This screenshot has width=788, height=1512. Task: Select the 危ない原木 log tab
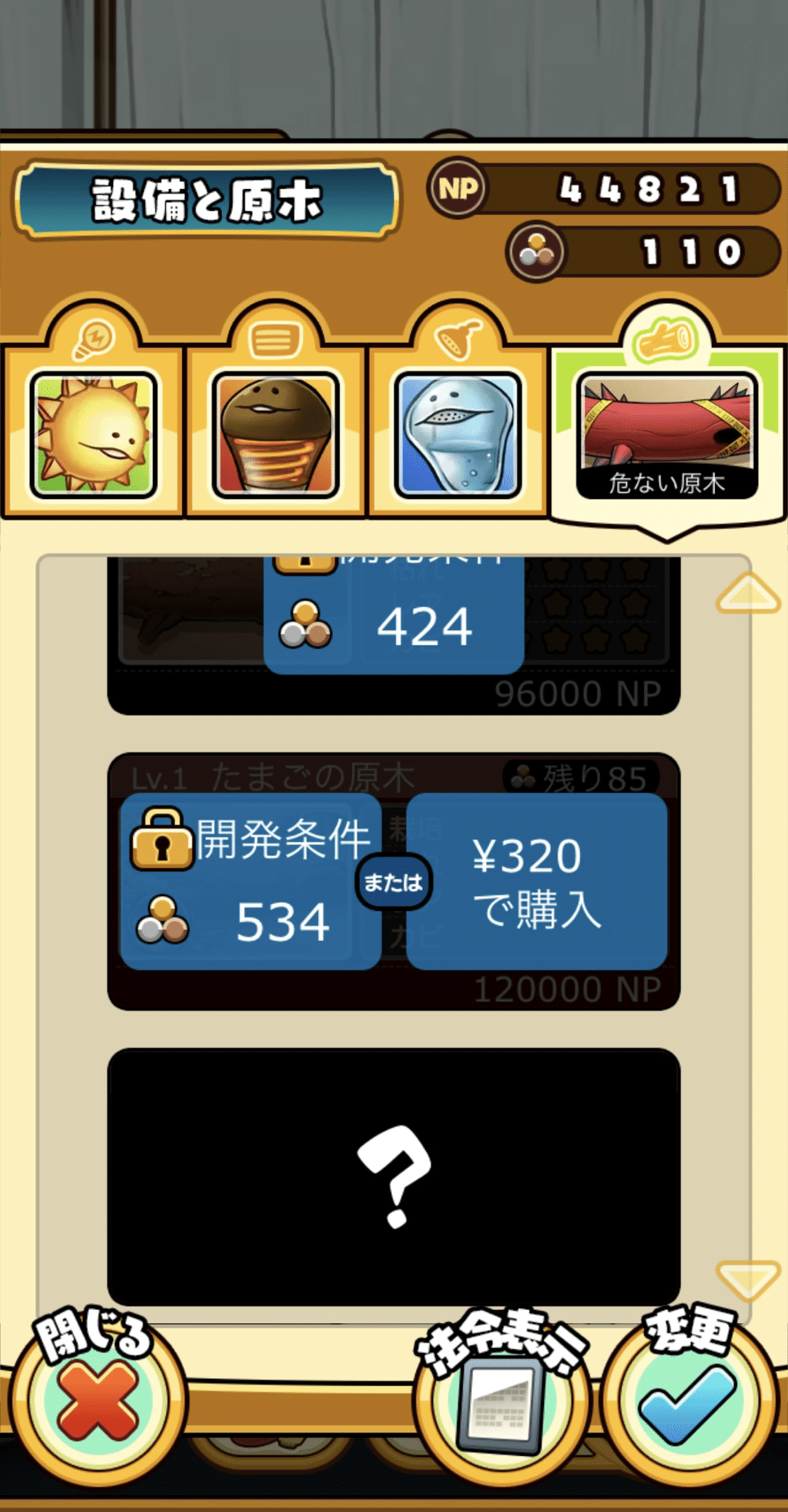(667, 435)
